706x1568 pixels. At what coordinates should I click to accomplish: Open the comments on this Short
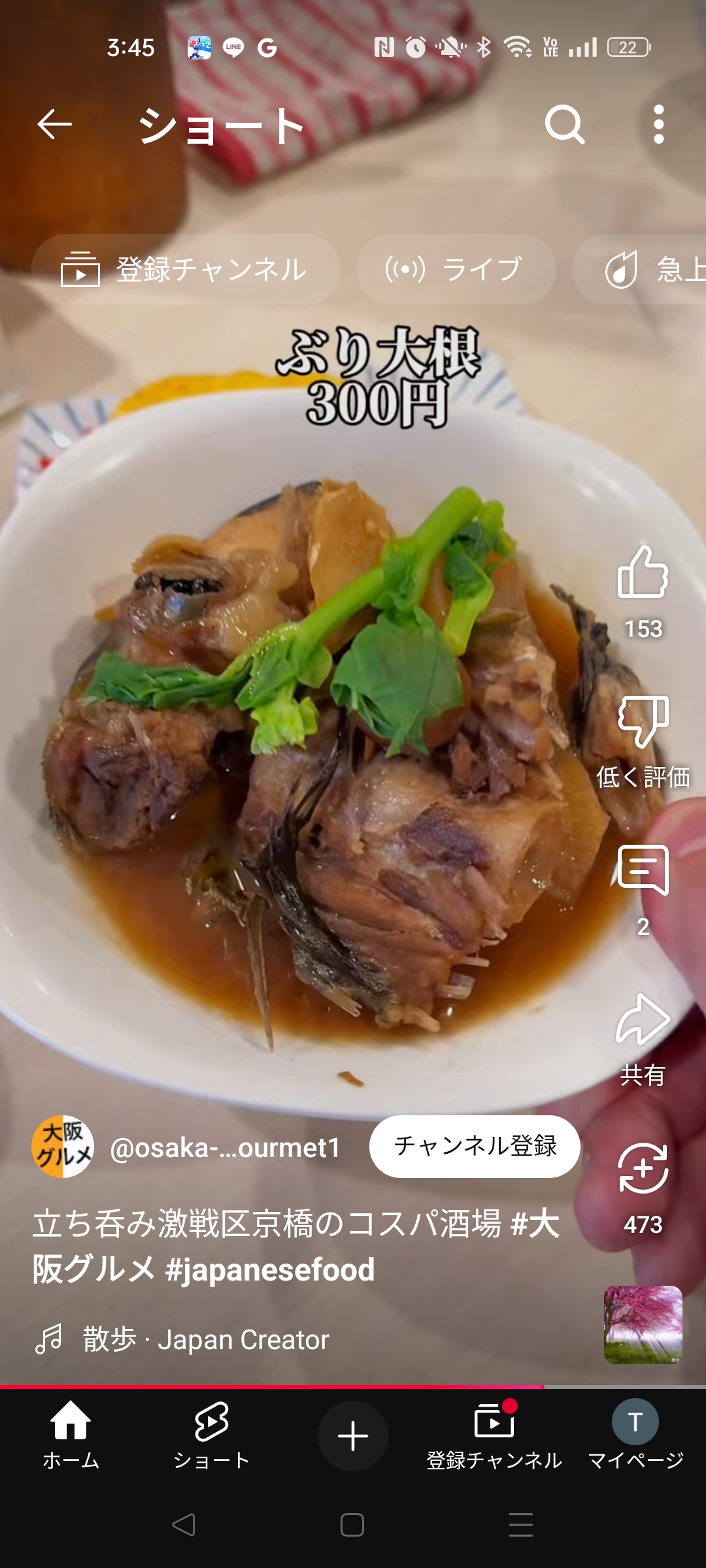point(643,870)
